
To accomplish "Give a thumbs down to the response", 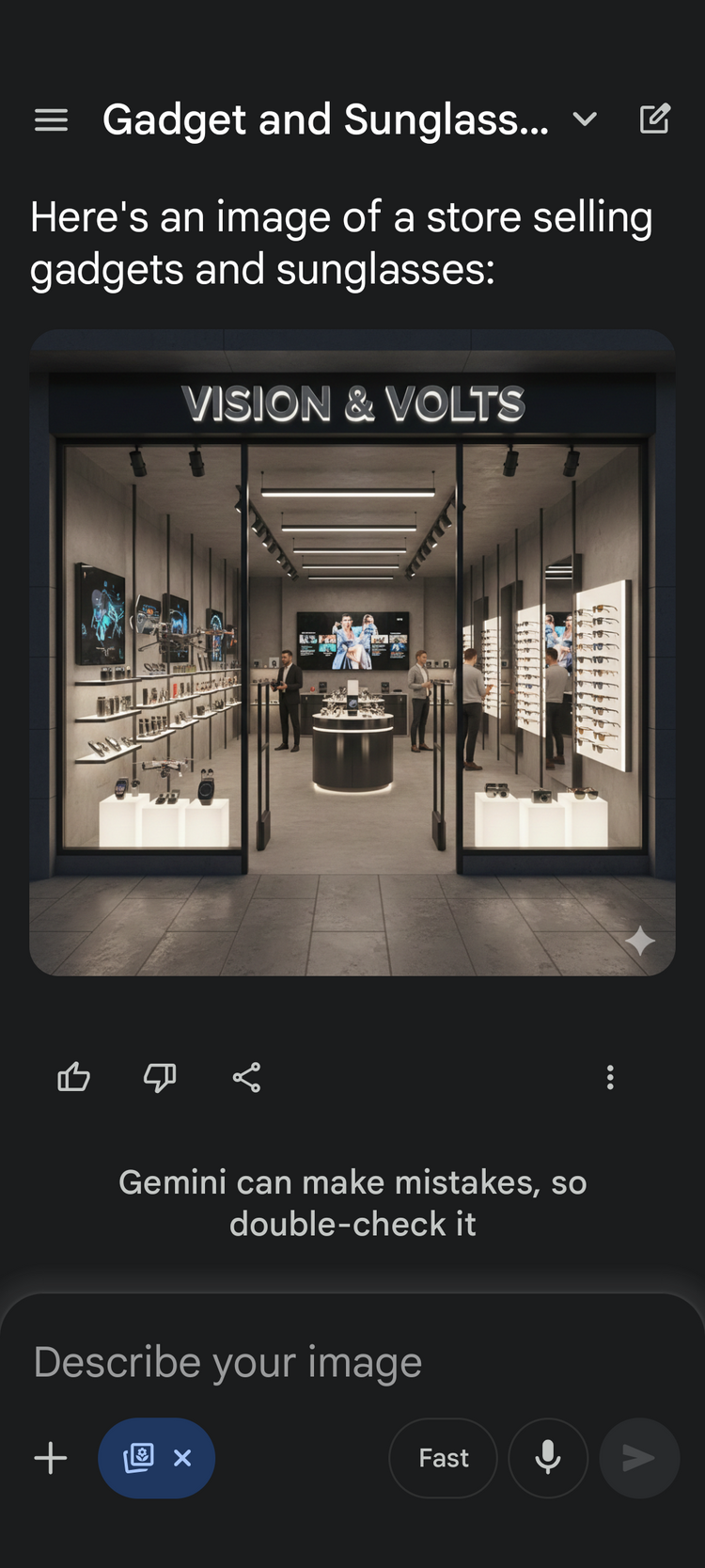I will 159,1077.
